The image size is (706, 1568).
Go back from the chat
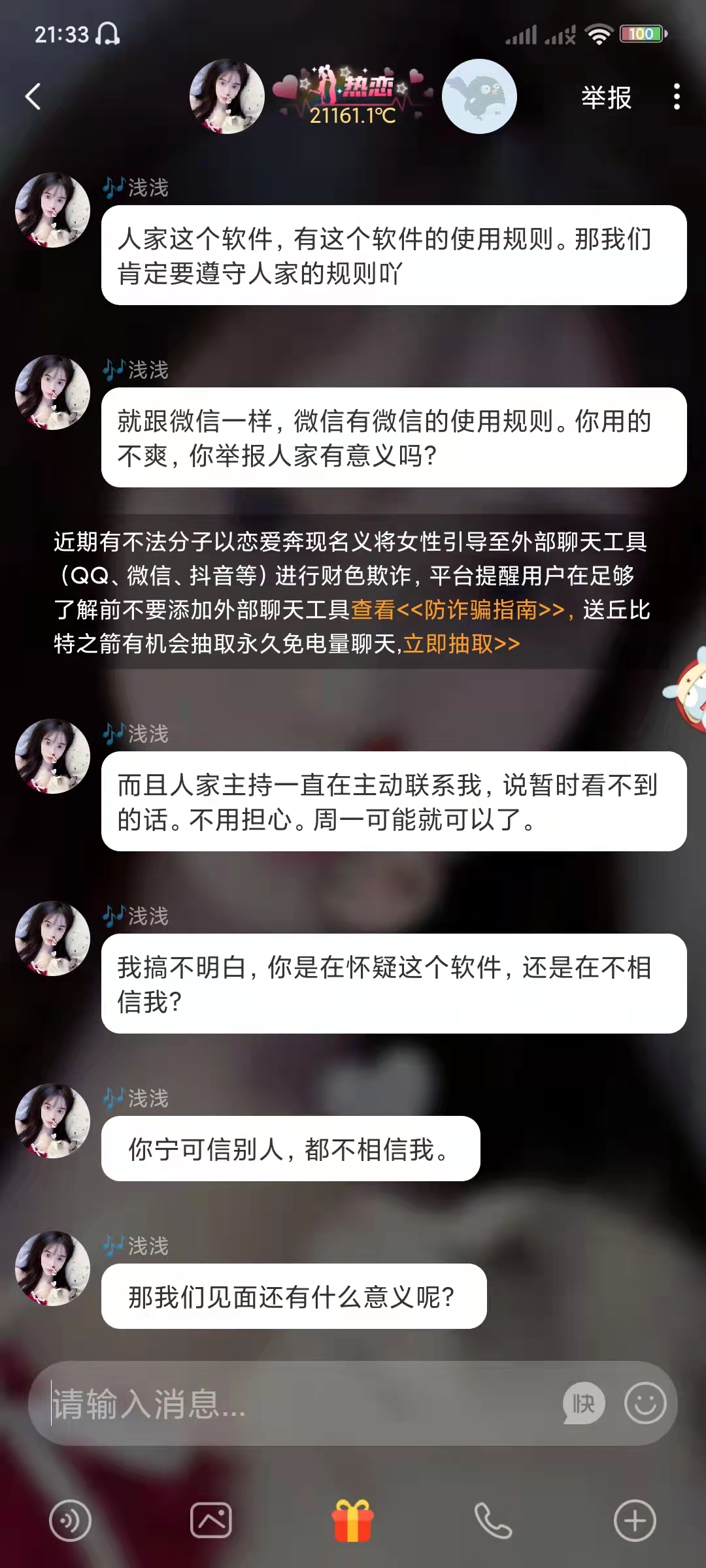click(33, 97)
